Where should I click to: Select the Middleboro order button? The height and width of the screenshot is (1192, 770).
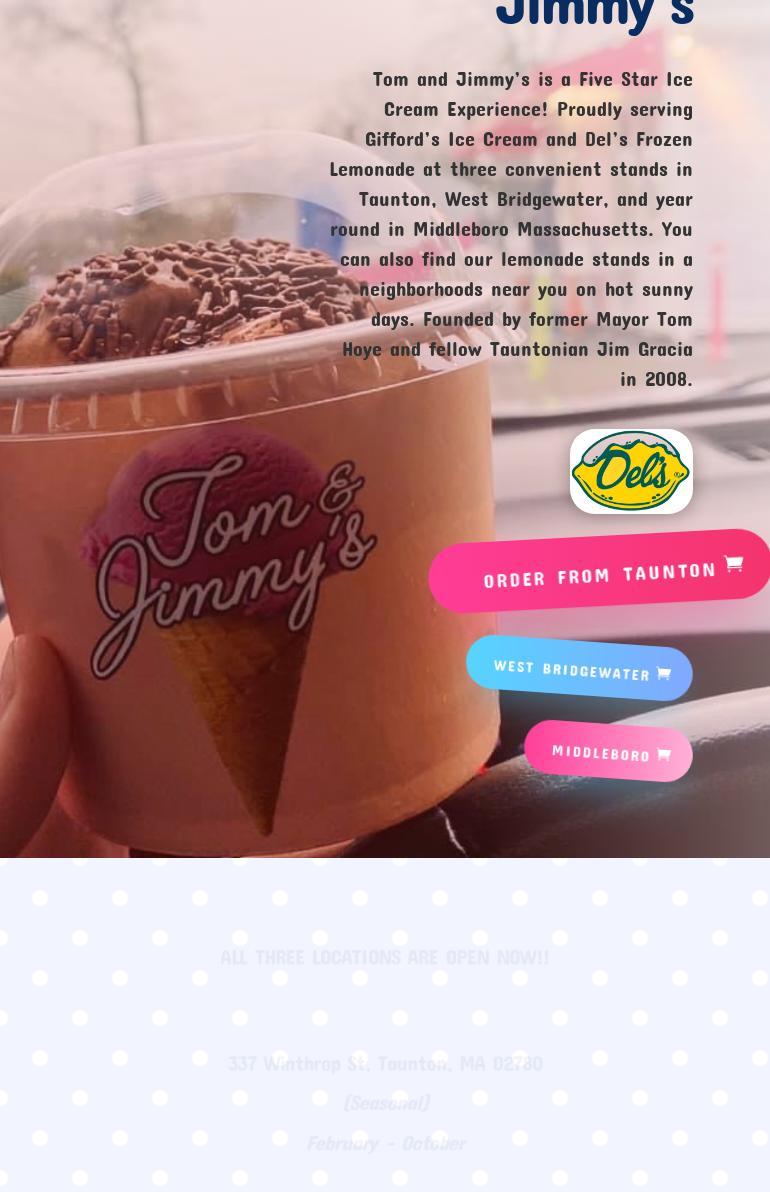tap(608, 752)
